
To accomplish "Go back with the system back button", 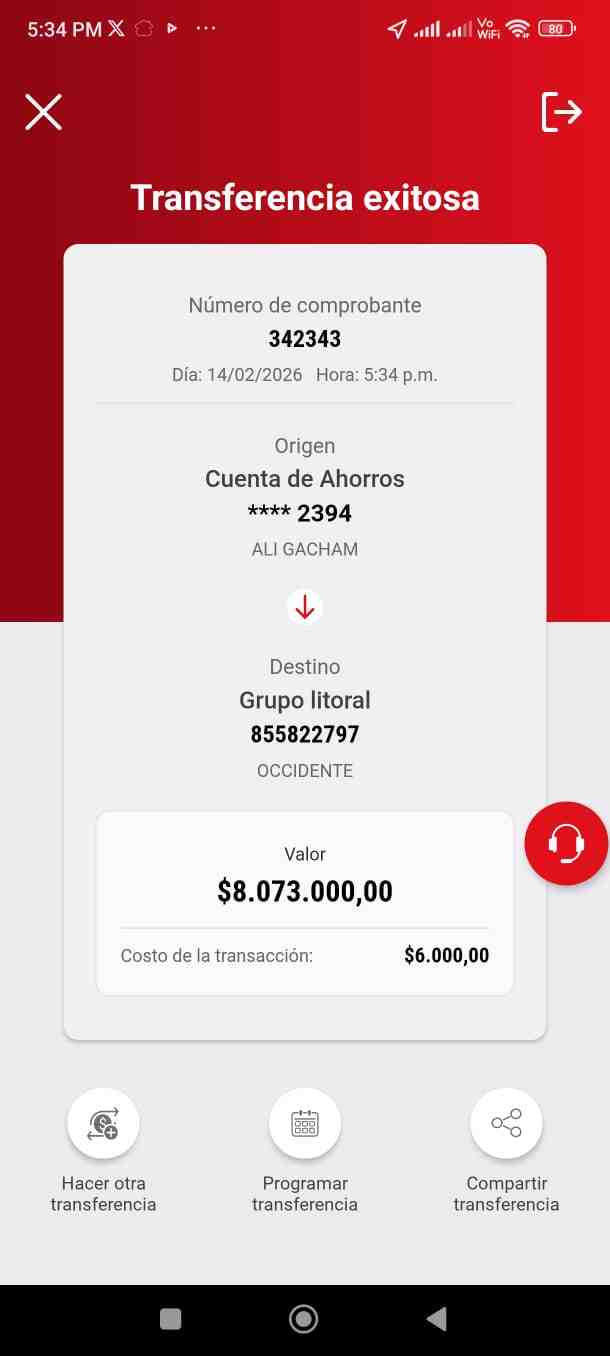I will click(436, 1319).
